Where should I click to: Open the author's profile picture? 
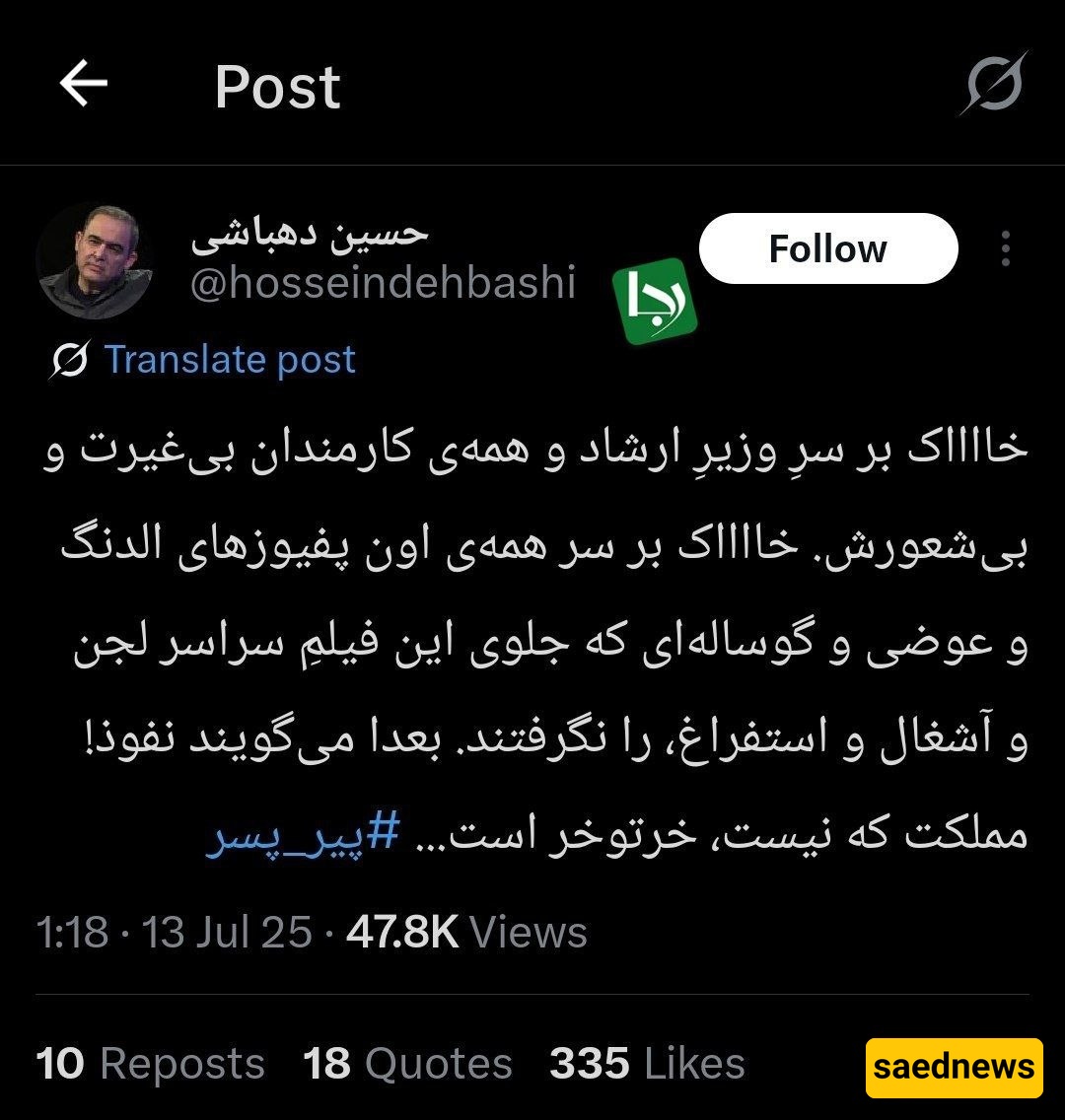pos(95,261)
